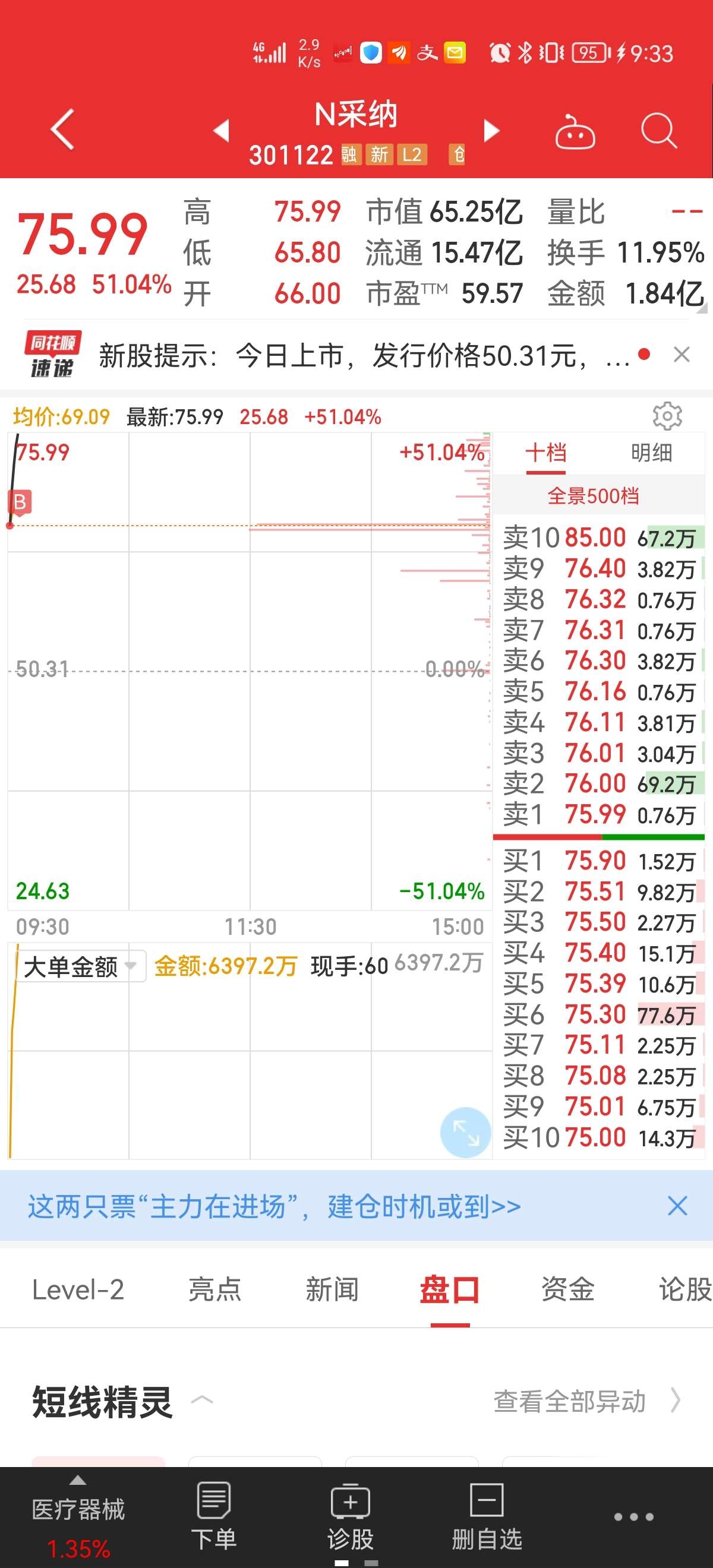Switch to the Level-2 tab

click(78, 1290)
